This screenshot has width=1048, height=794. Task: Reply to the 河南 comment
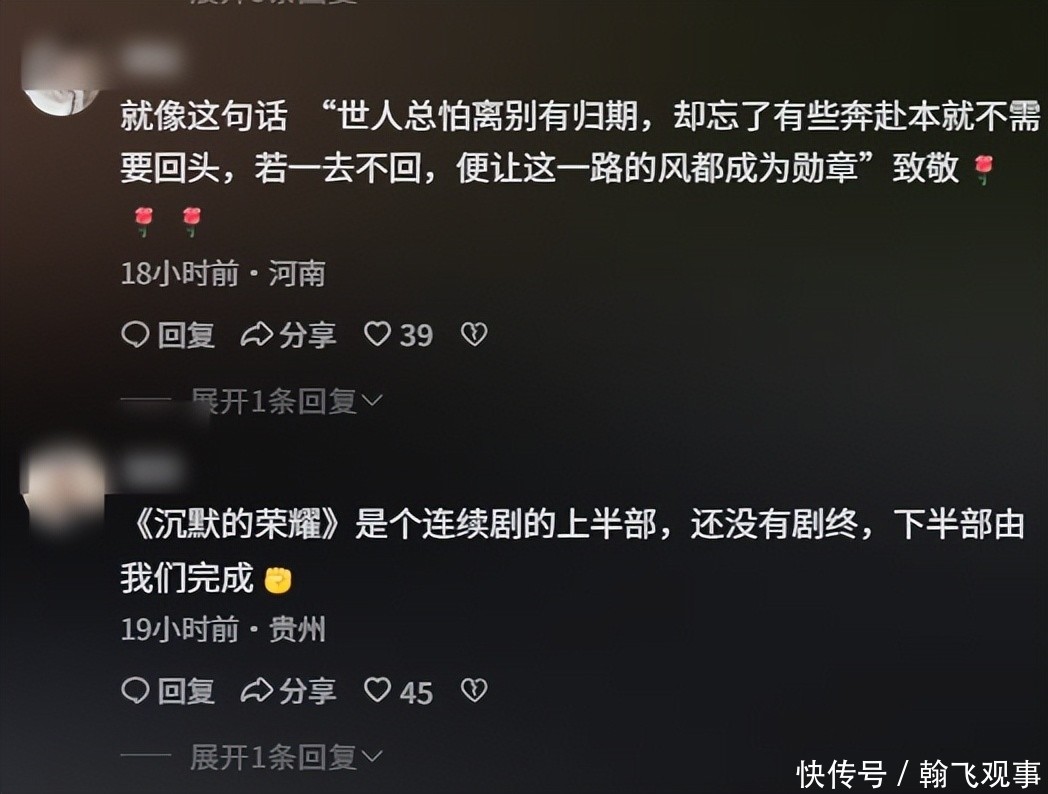[x=168, y=335]
